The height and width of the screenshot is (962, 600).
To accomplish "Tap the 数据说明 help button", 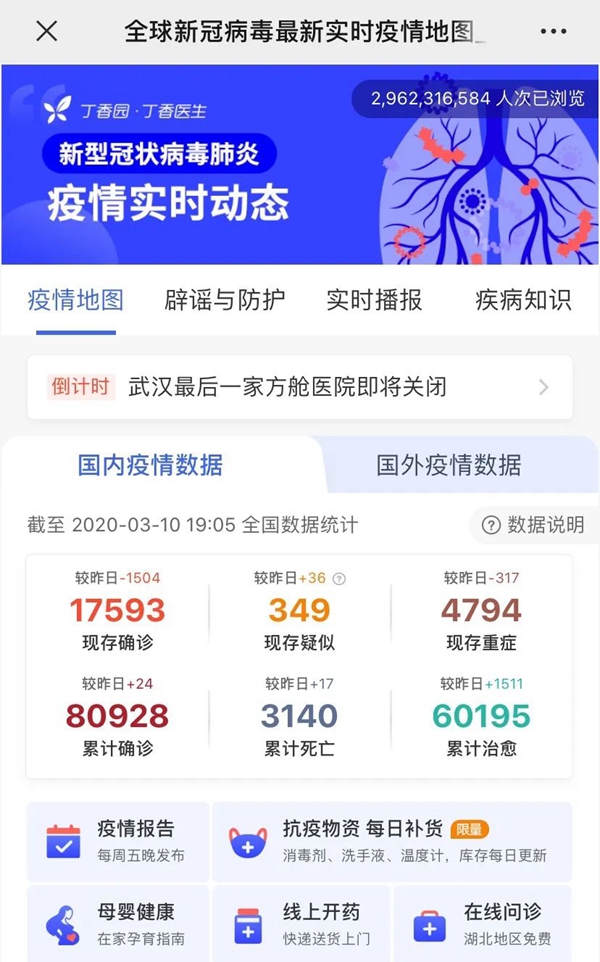I will [x=534, y=525].
